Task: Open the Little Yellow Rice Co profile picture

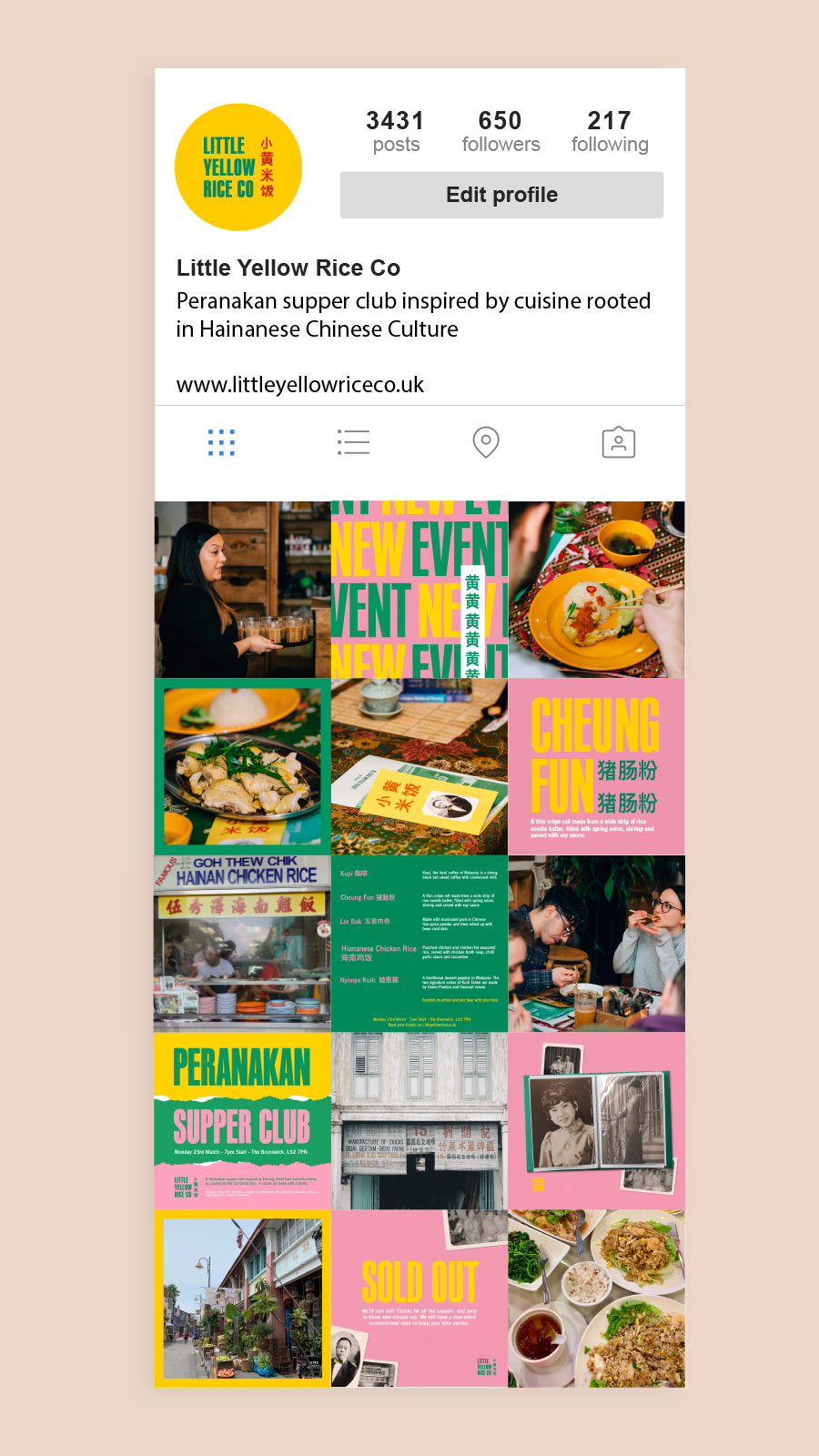Action: click(238, 167)
